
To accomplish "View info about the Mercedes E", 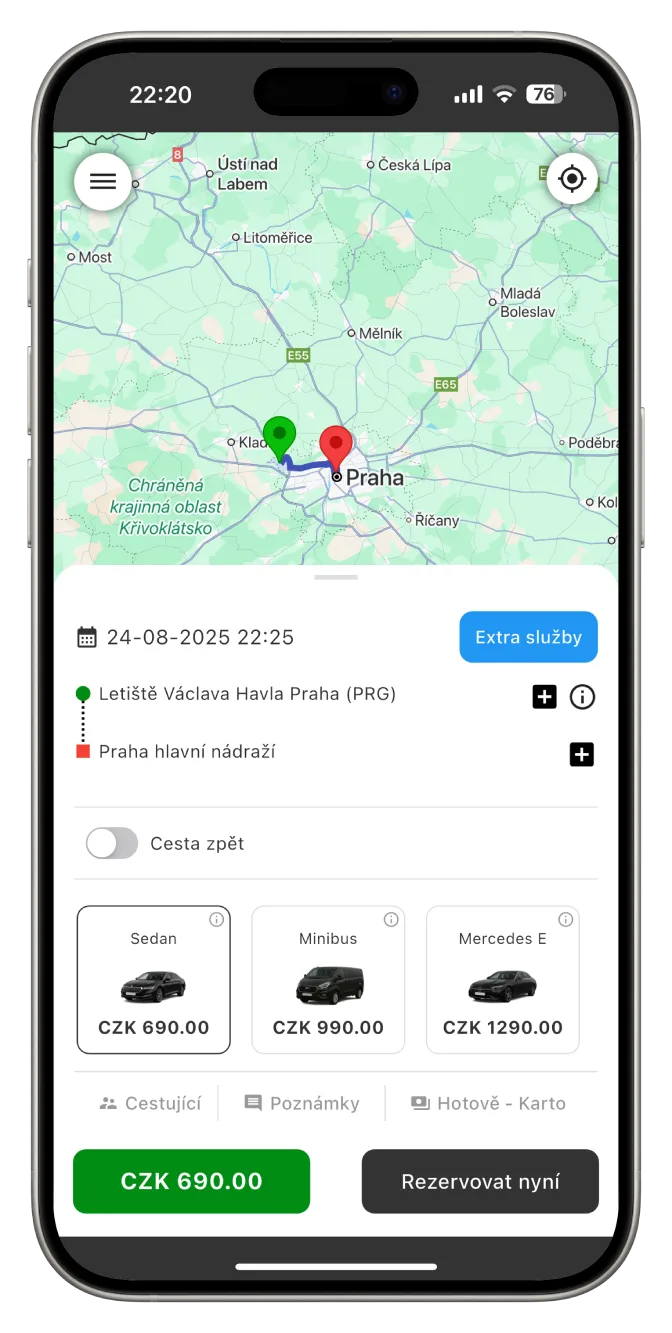I will (x=566, y=920).
